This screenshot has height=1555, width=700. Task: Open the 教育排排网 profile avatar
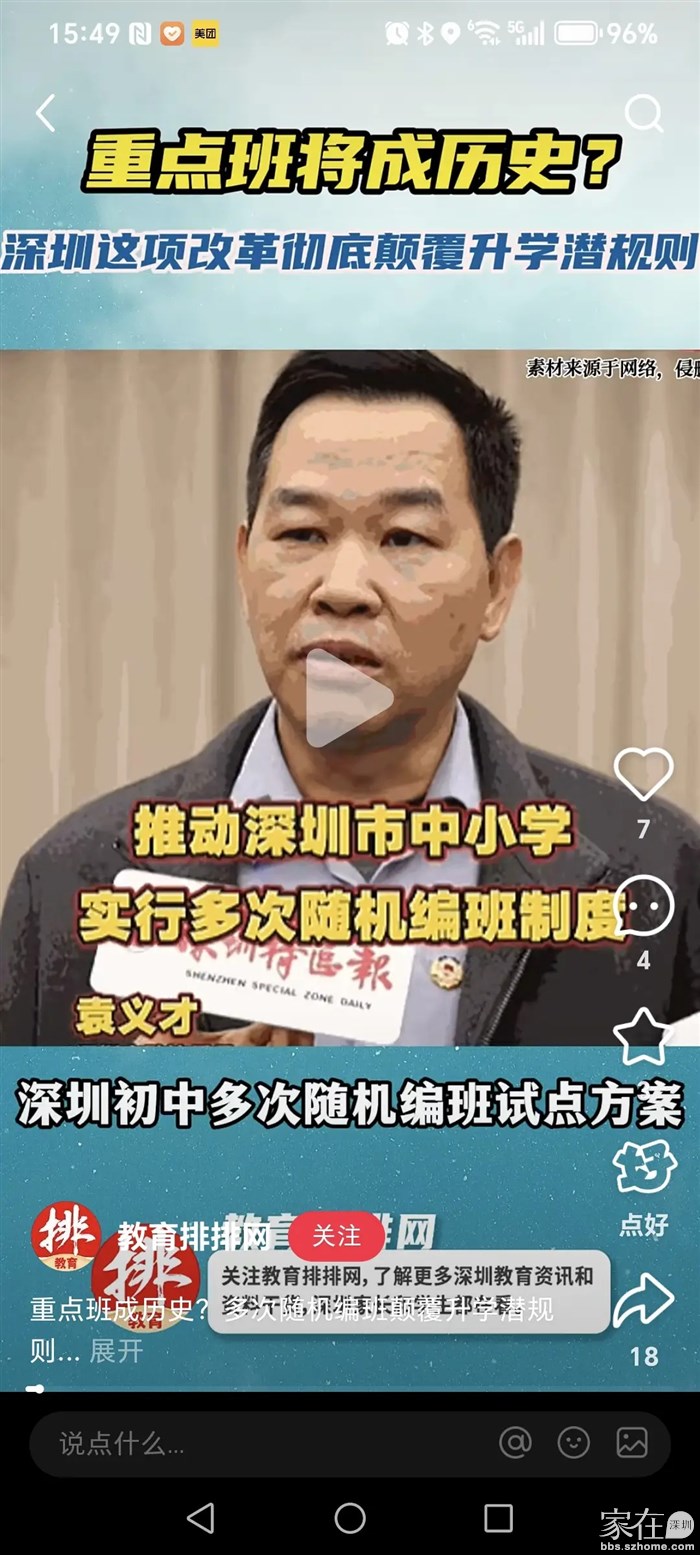coord(65,1236)
